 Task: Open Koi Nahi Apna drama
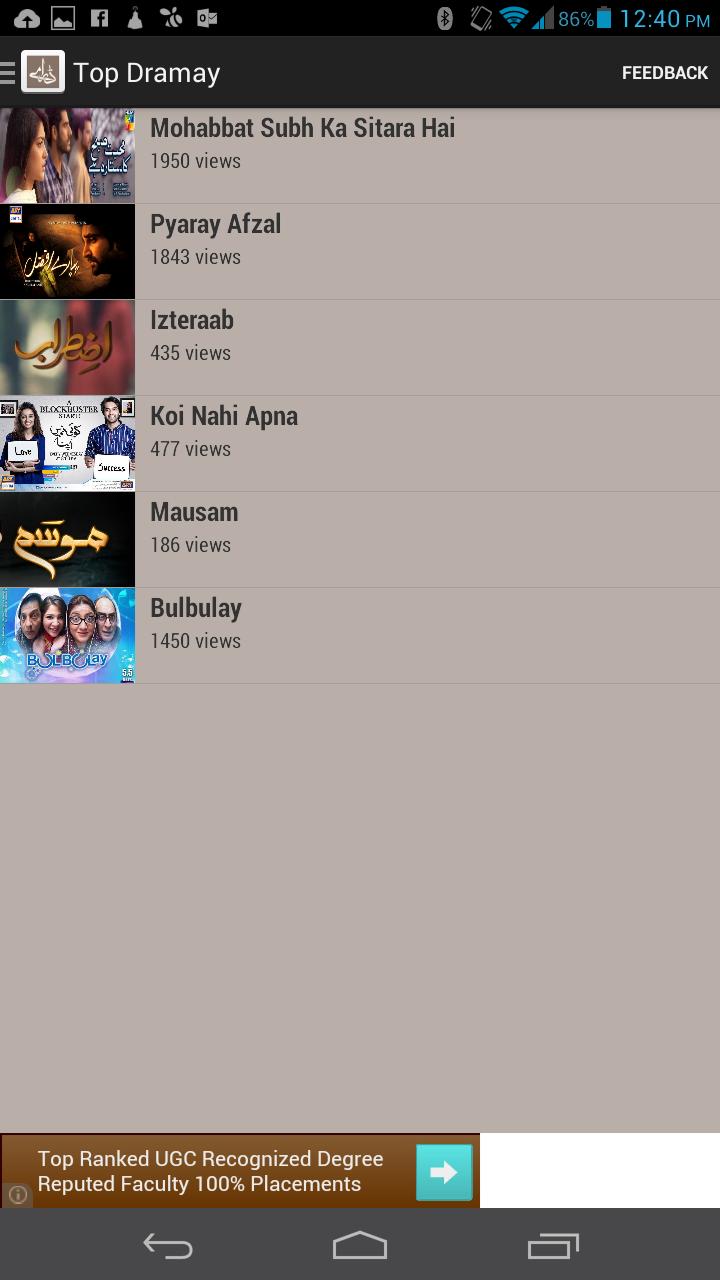(360, 443)
